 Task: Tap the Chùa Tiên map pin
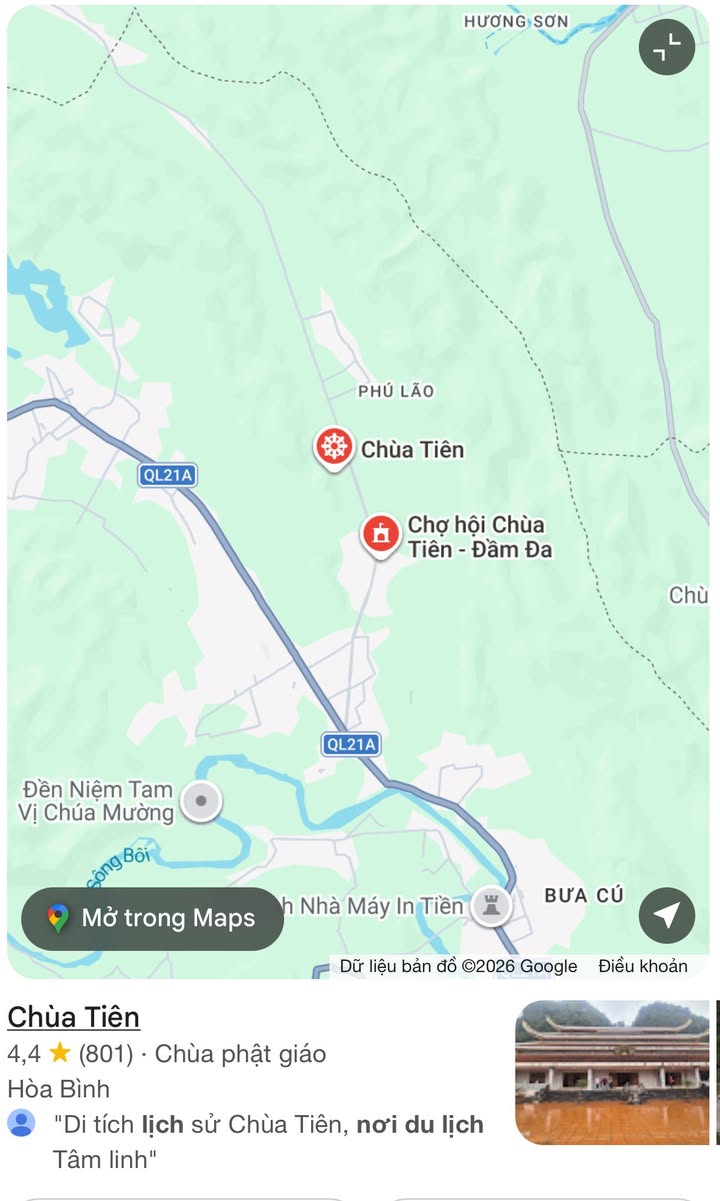(333, 449)
